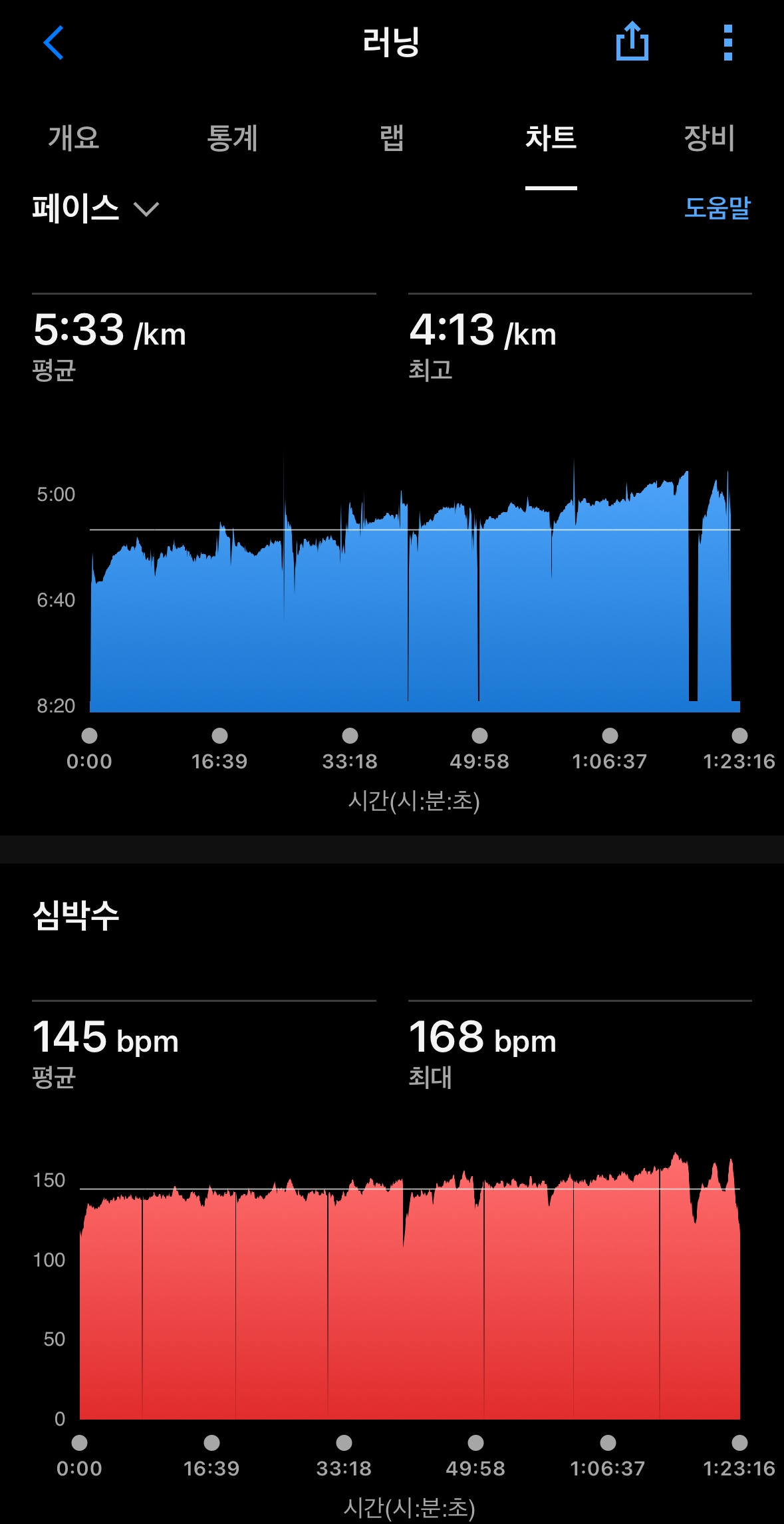
Task: Switch to the 통계 tab
Action: 232,138
